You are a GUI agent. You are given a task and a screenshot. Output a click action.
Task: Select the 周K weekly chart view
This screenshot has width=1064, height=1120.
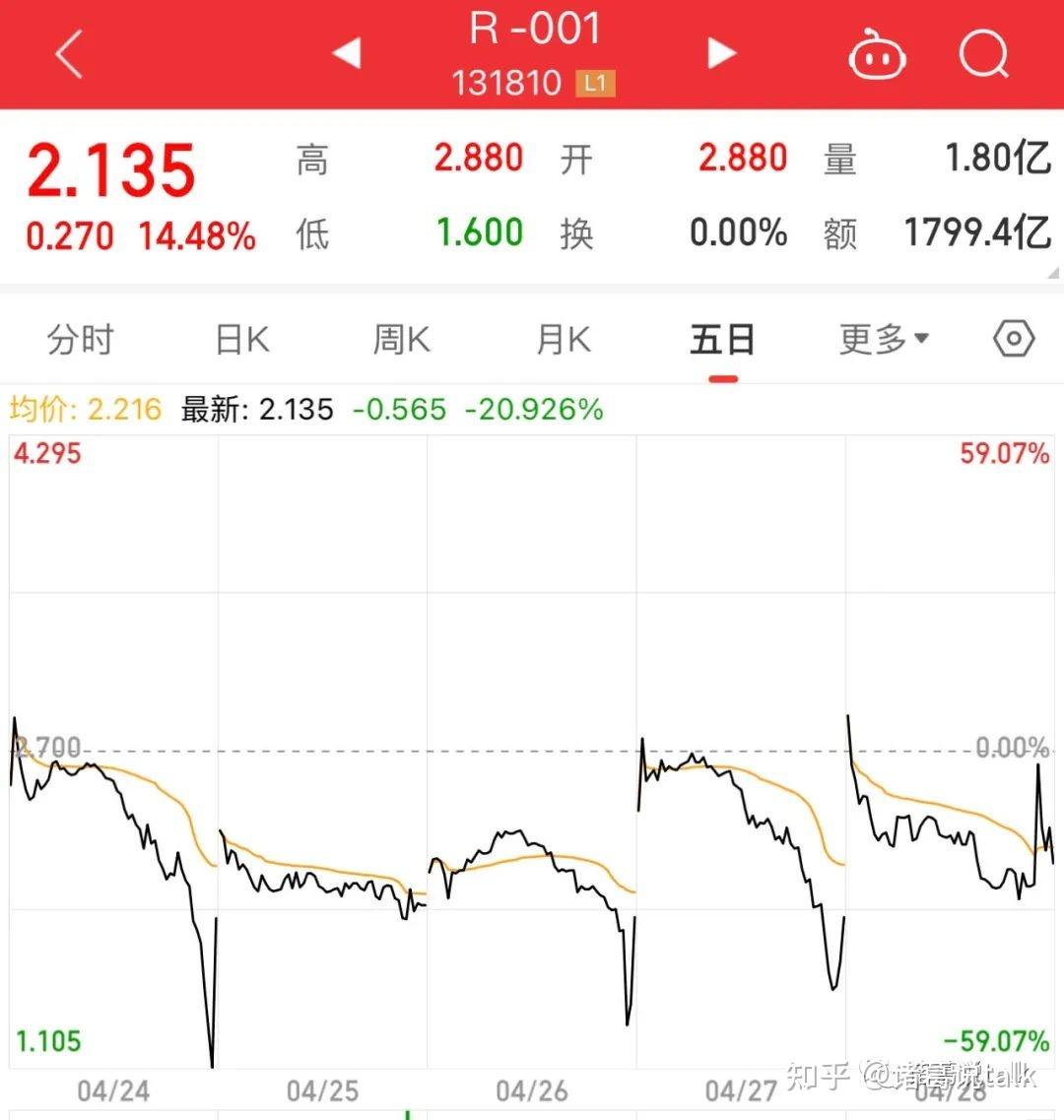click(x=400, y=339)
